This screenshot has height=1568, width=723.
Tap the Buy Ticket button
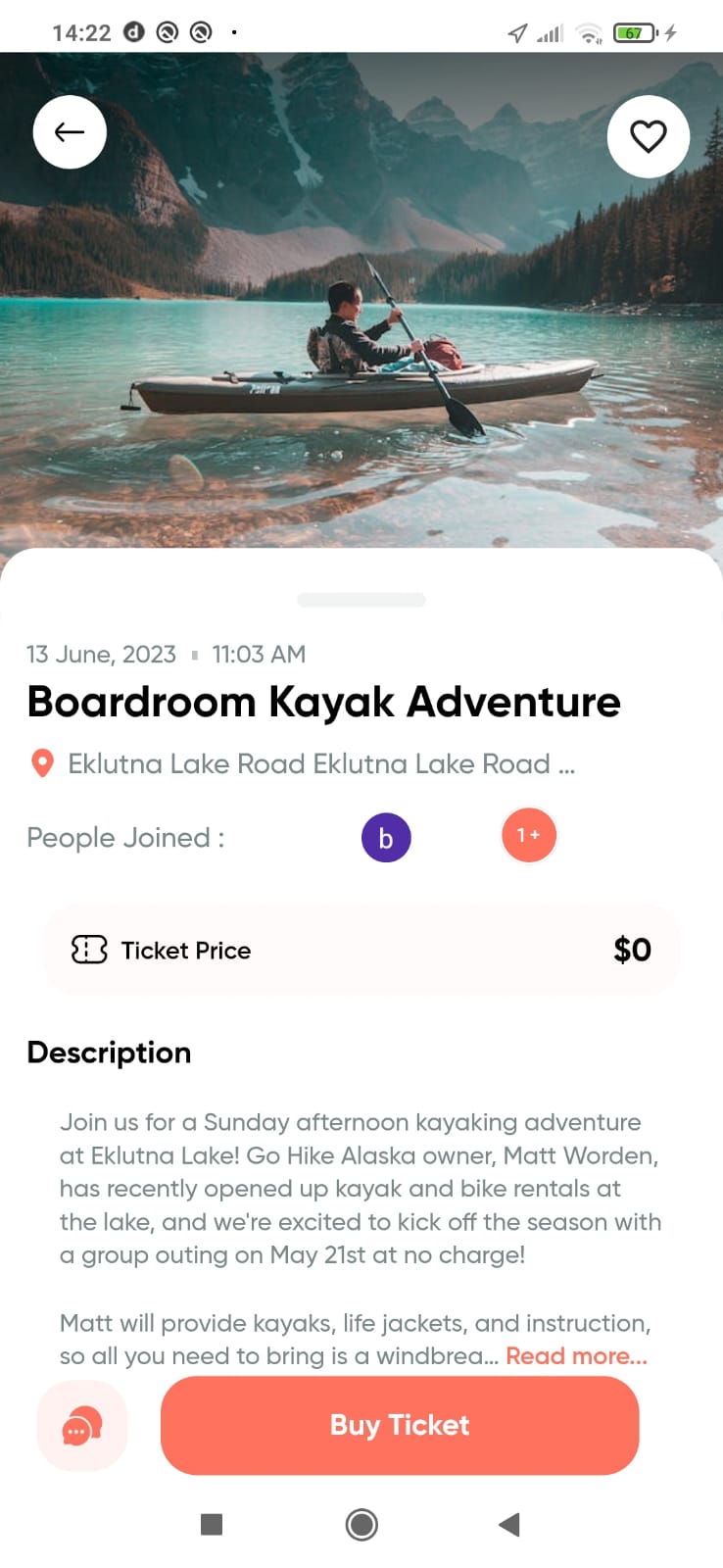pos(400,1425)
